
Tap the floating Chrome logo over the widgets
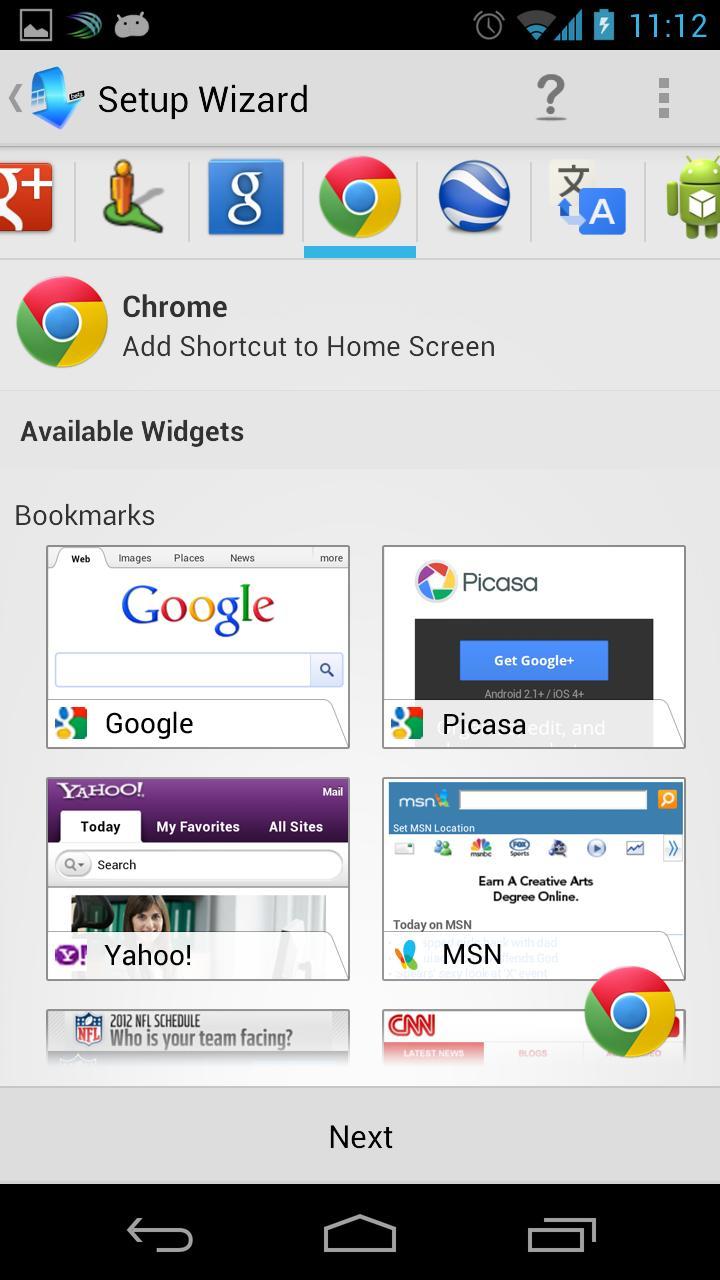(x=631, y=1012)
